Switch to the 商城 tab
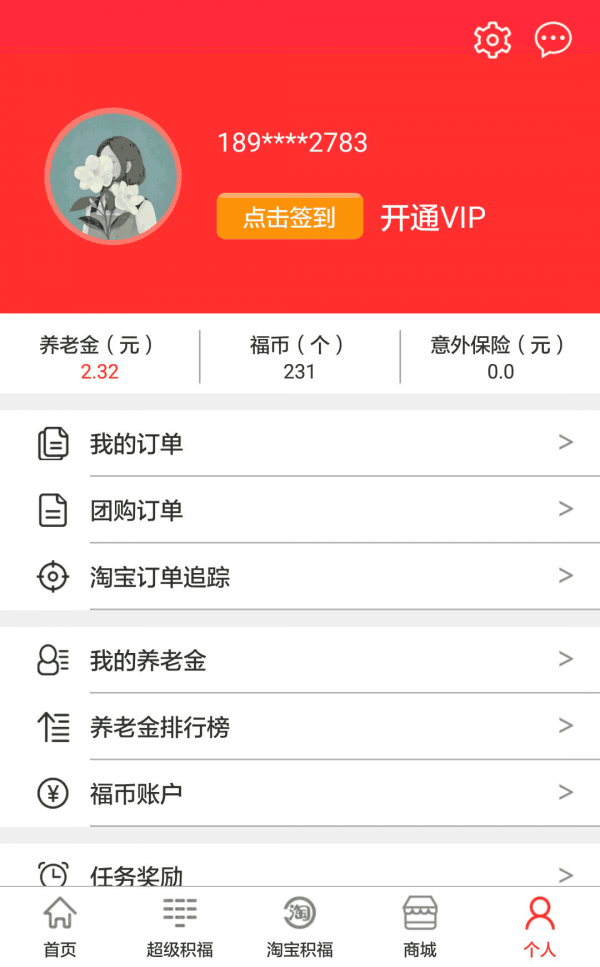The image size is (600, 967). tap(420, 926)
